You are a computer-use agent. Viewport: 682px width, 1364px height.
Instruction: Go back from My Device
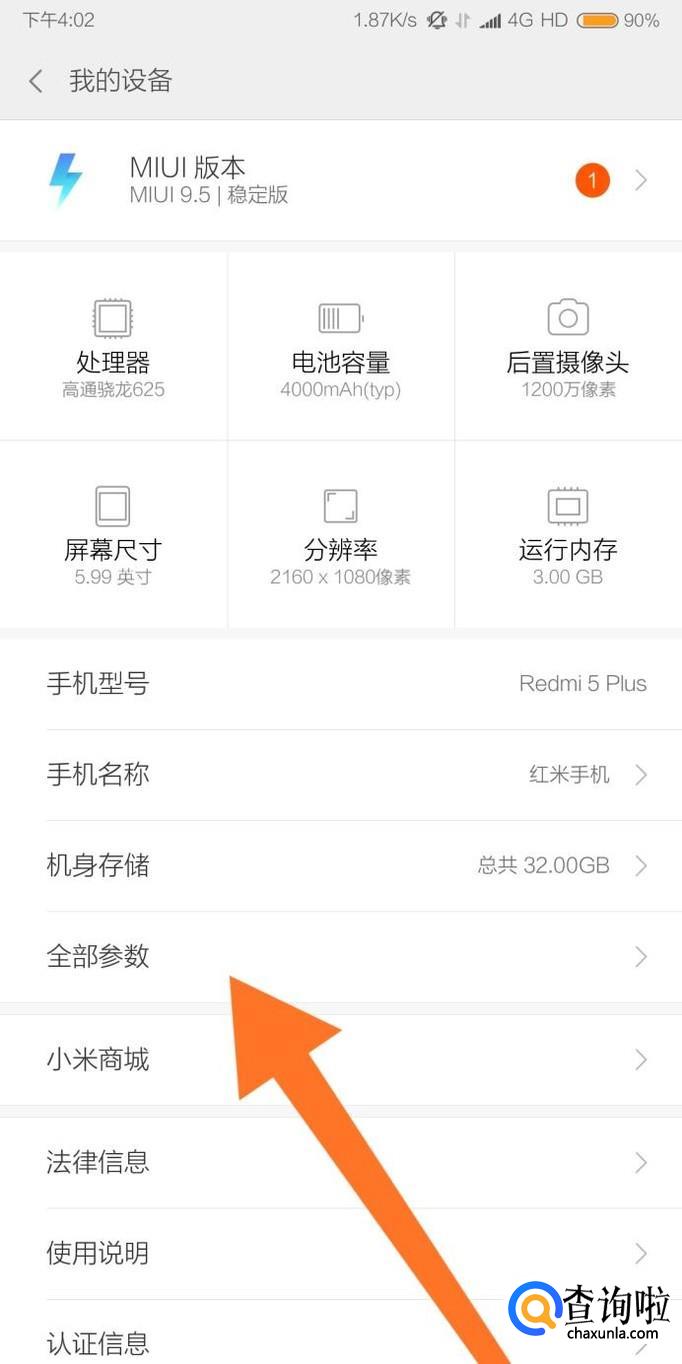click(x=36, y=81)
